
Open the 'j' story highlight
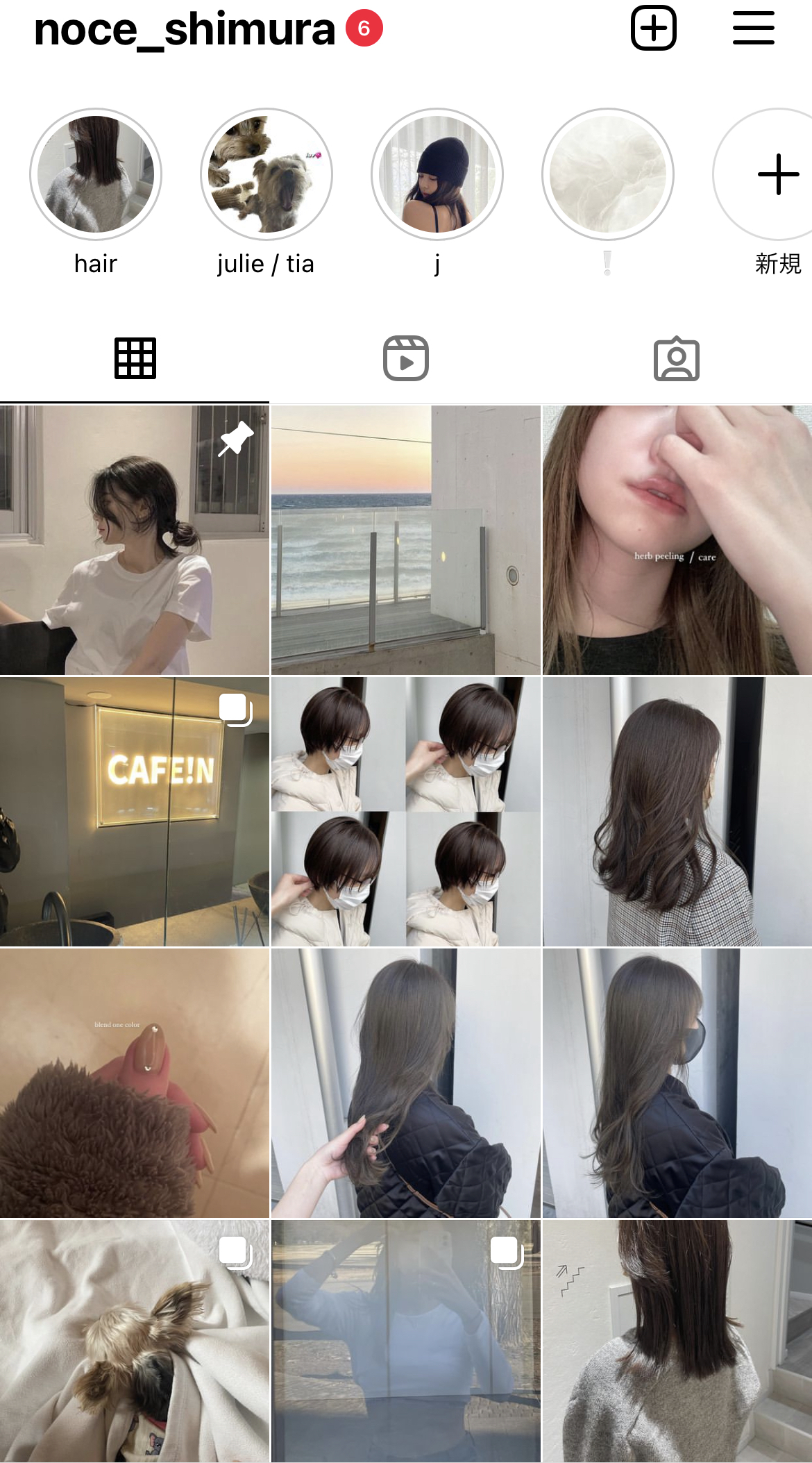437,174
